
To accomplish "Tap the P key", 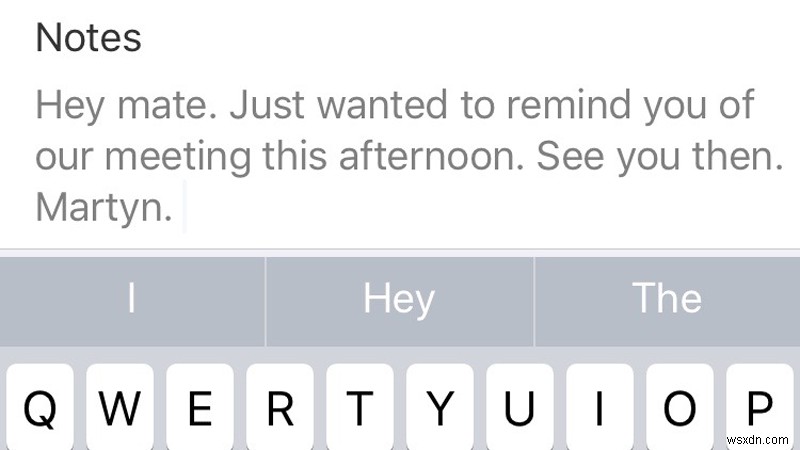I will tap(760, 408).
